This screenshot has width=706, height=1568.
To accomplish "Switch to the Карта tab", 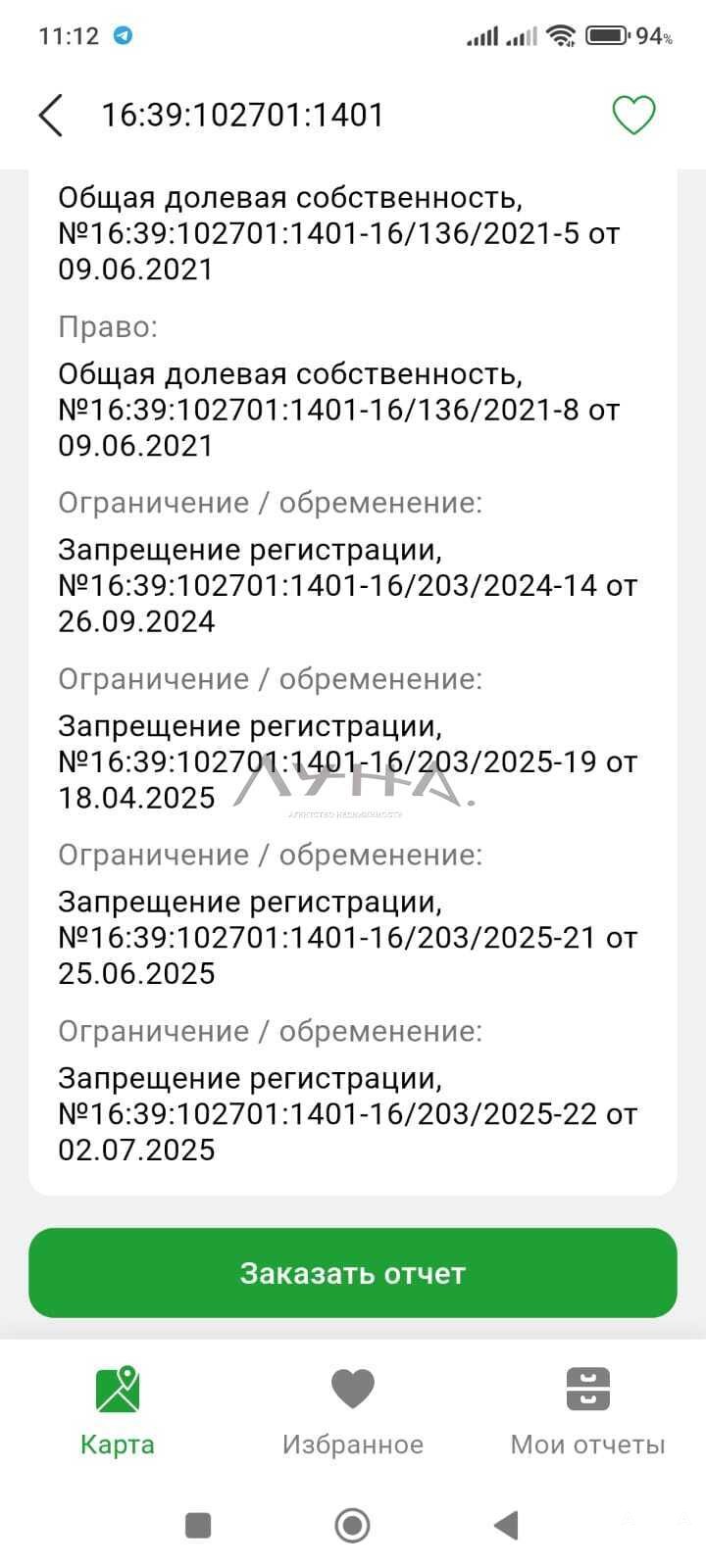I will [x=118, y=1411].
